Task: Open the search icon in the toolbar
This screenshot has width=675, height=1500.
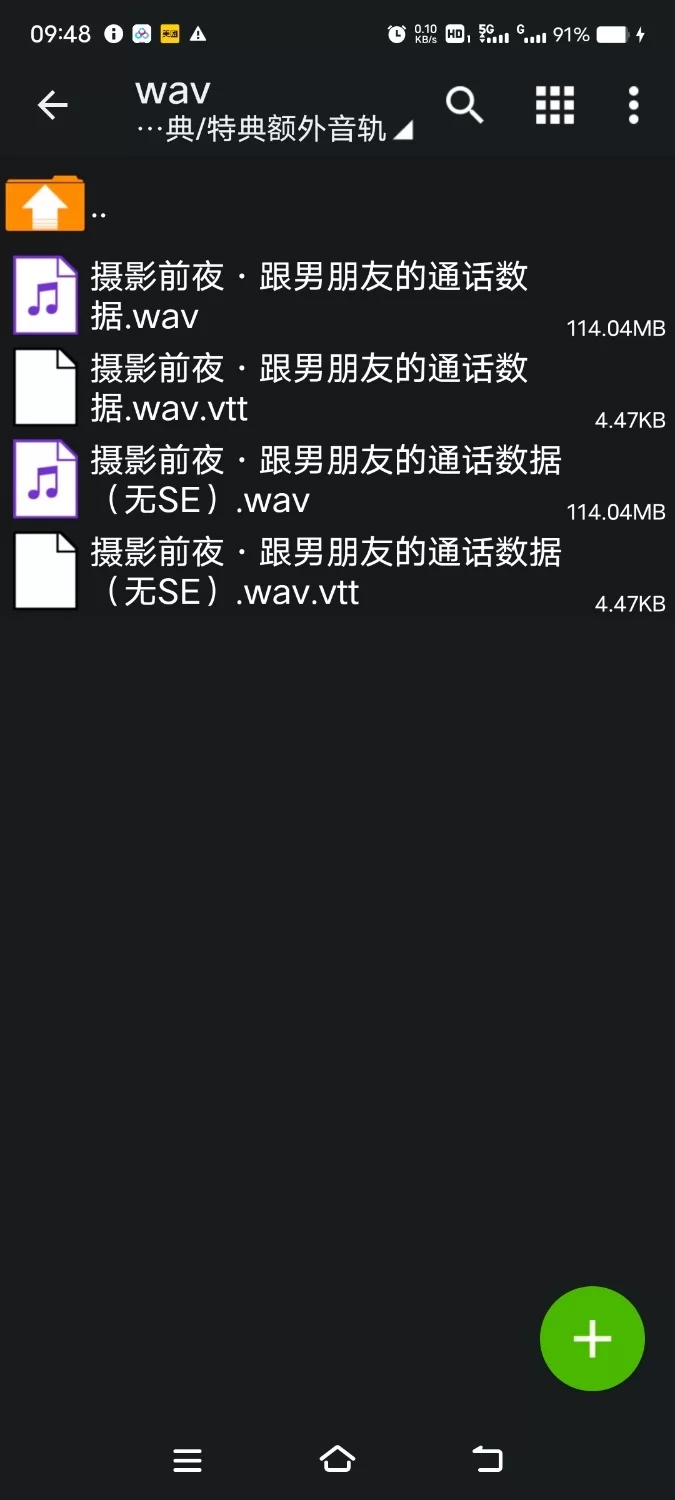Action: tap(464, 105)
